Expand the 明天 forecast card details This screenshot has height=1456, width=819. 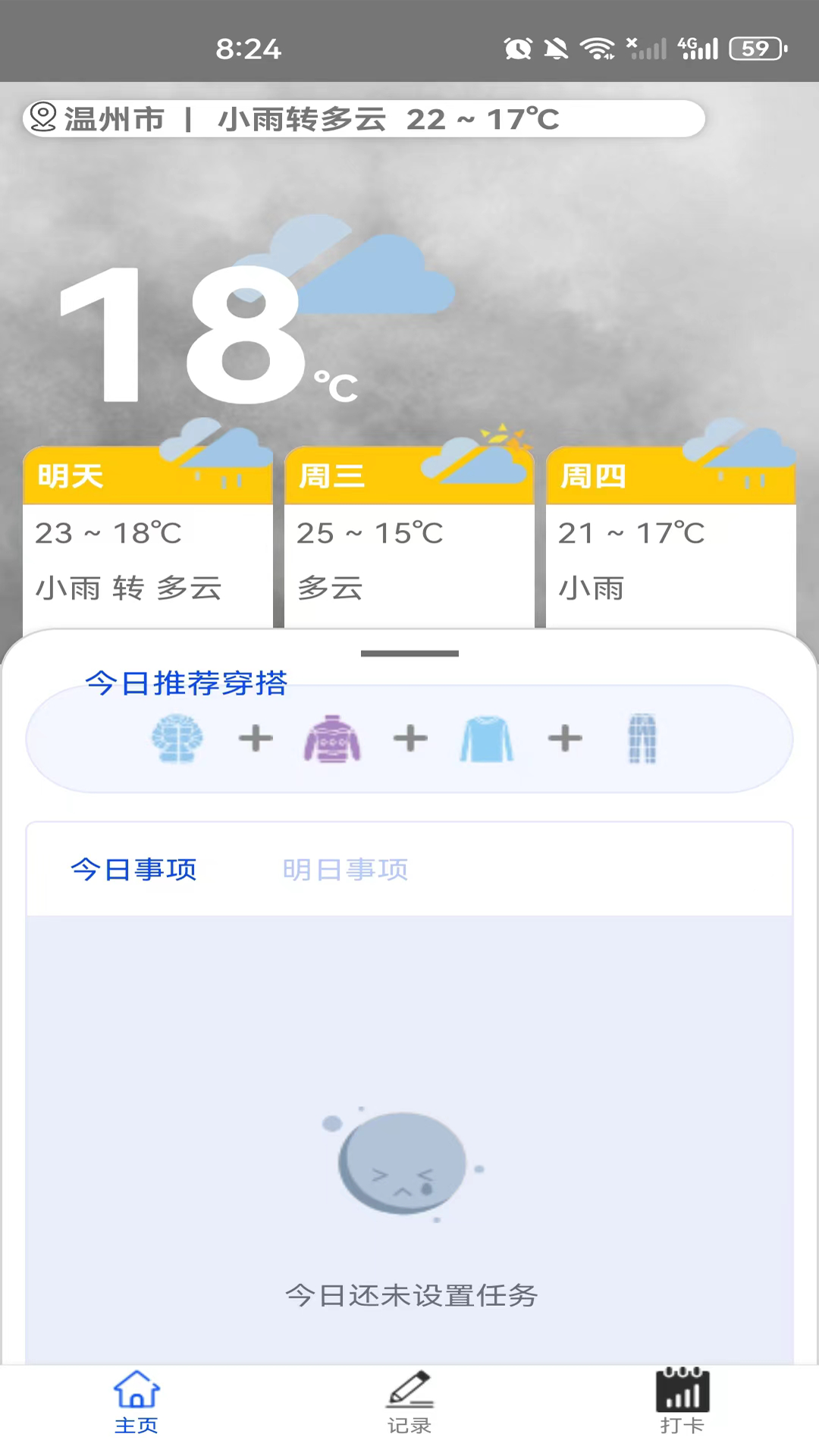(148, 538)
